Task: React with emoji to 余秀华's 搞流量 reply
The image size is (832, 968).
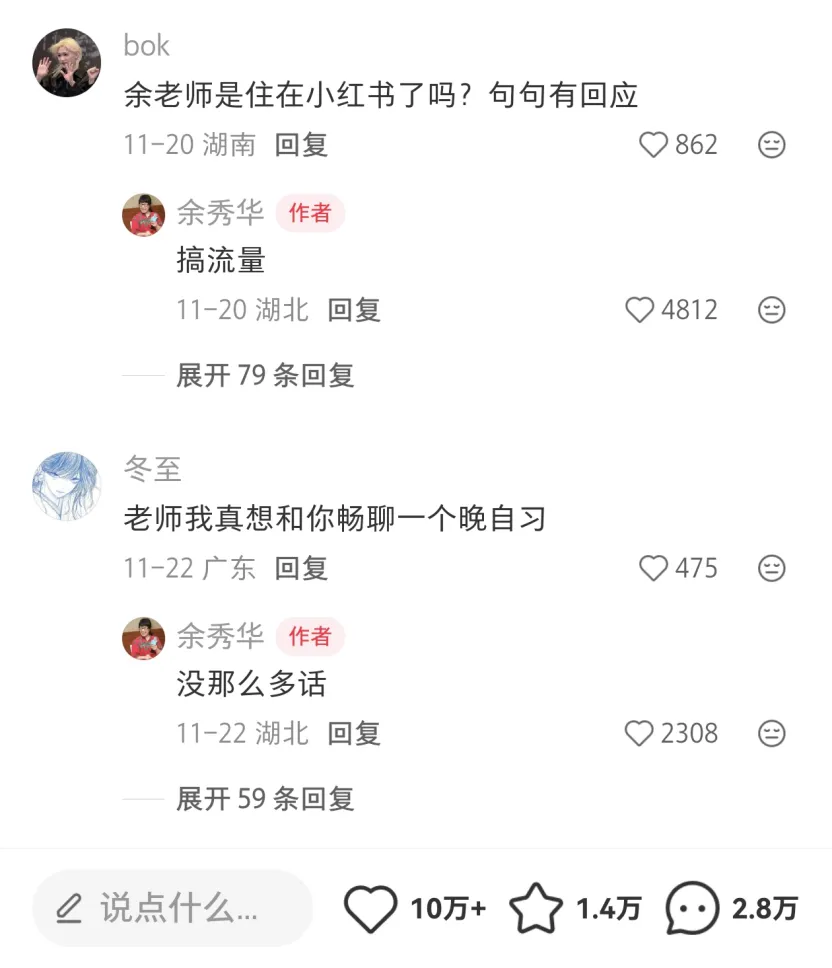Action: pos(771,310)
